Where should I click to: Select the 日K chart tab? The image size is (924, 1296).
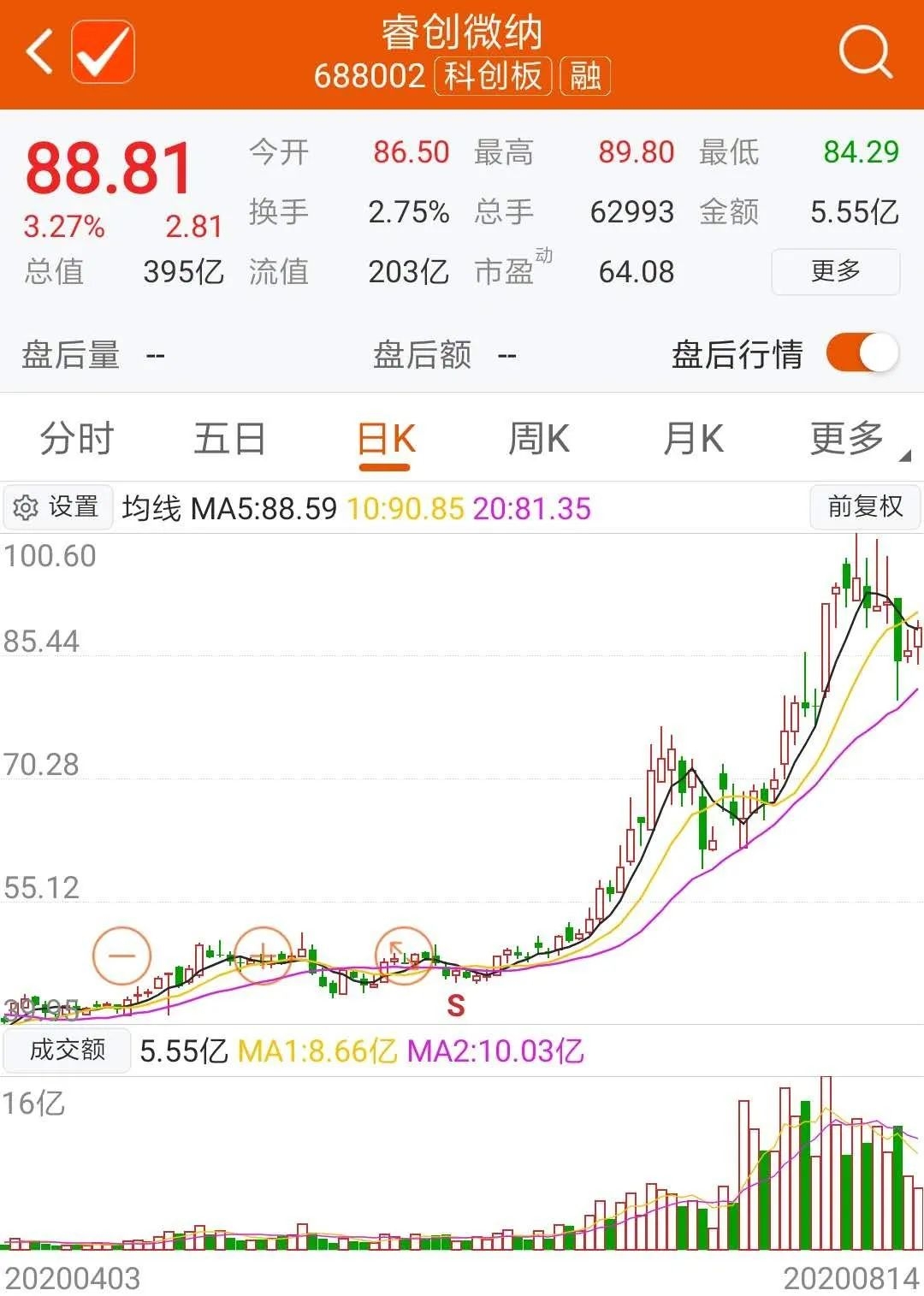coord(385,440)
